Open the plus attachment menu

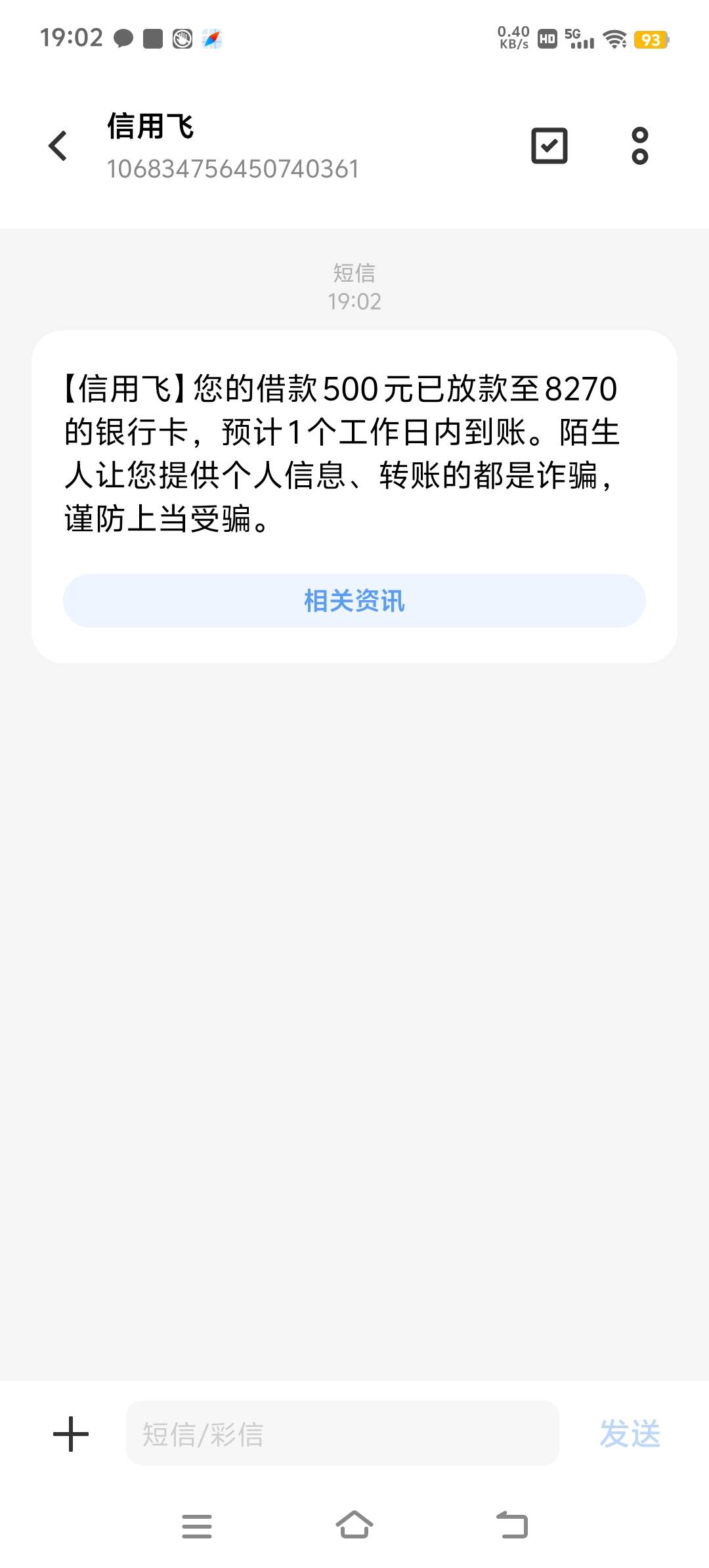pos(71,1433)
